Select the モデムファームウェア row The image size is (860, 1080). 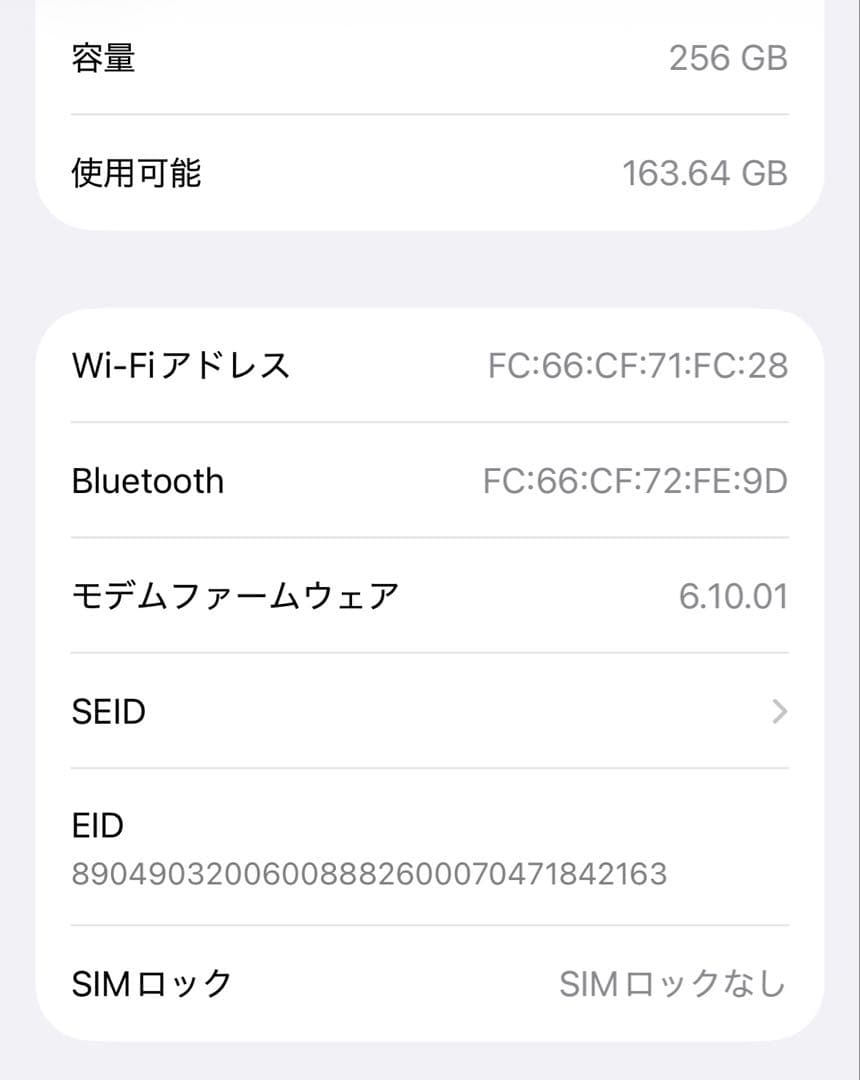430,595
